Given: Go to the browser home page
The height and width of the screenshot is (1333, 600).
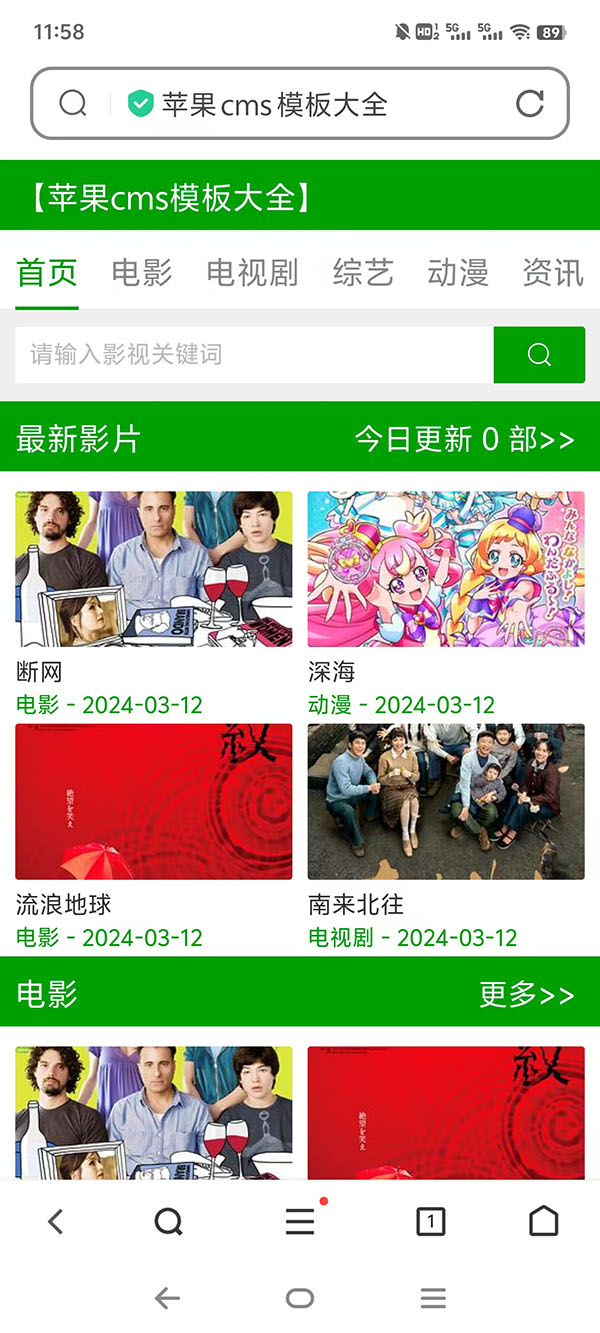Looking at the screenshot, I should point(543,1221).
